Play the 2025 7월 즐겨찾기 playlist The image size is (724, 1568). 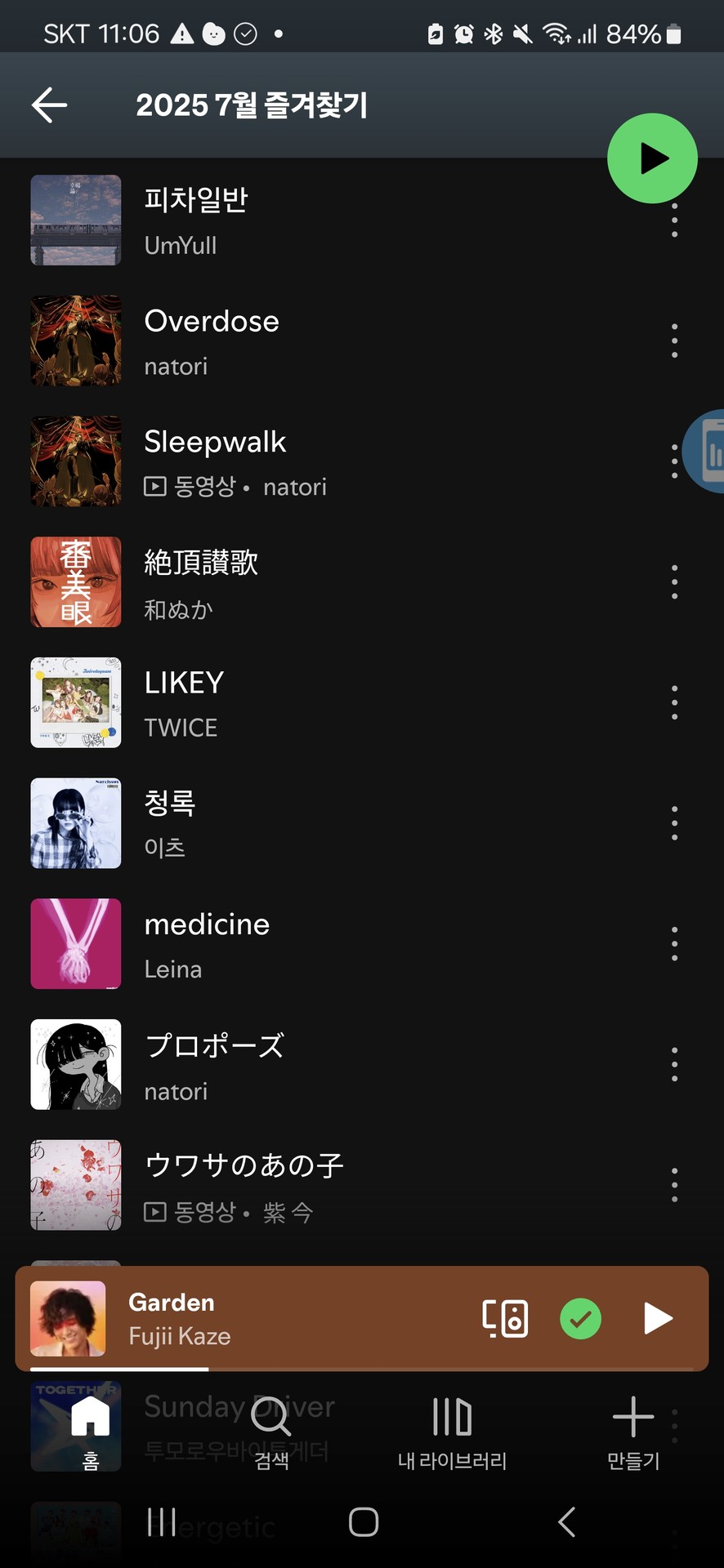651,158
